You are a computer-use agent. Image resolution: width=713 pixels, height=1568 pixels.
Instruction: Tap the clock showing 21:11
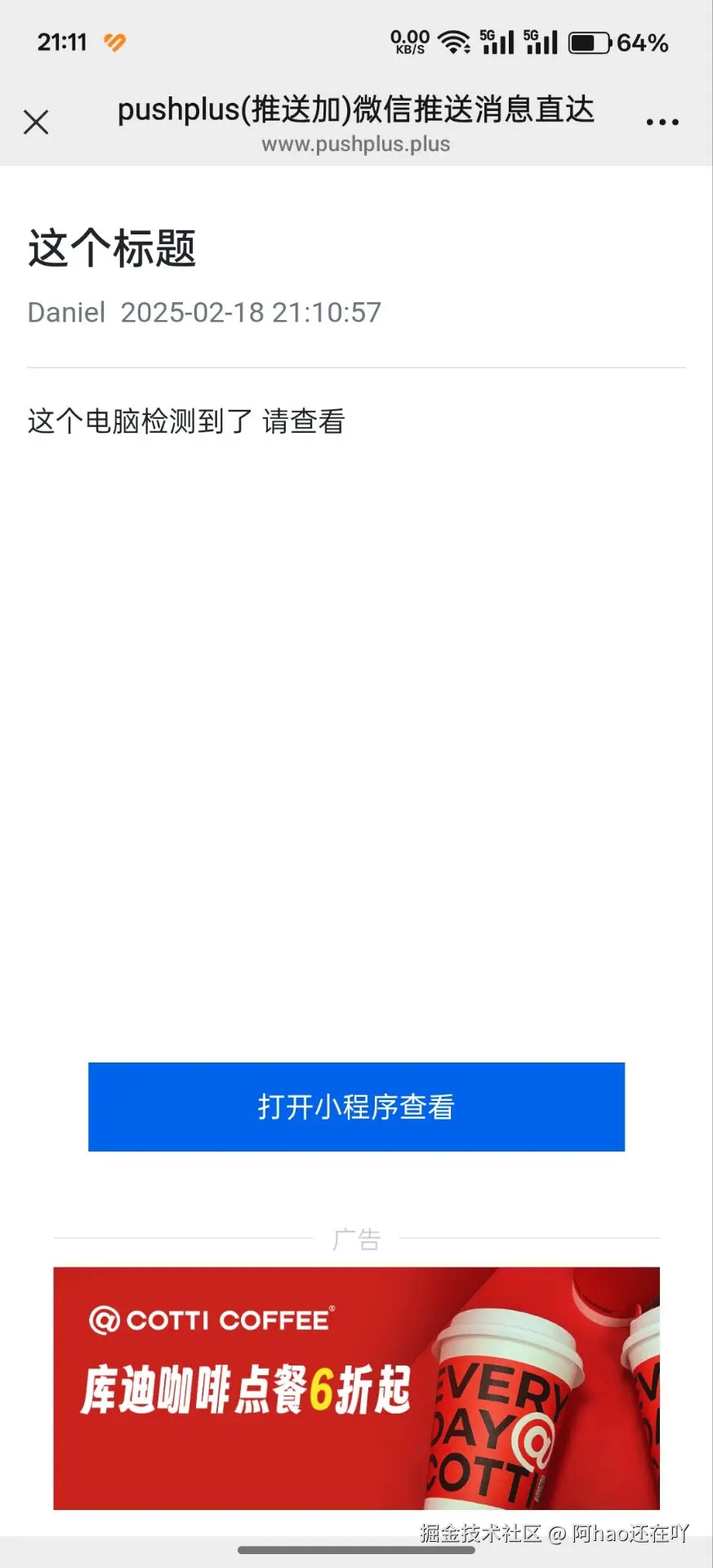pyautogui.click(x=60, y=40)
